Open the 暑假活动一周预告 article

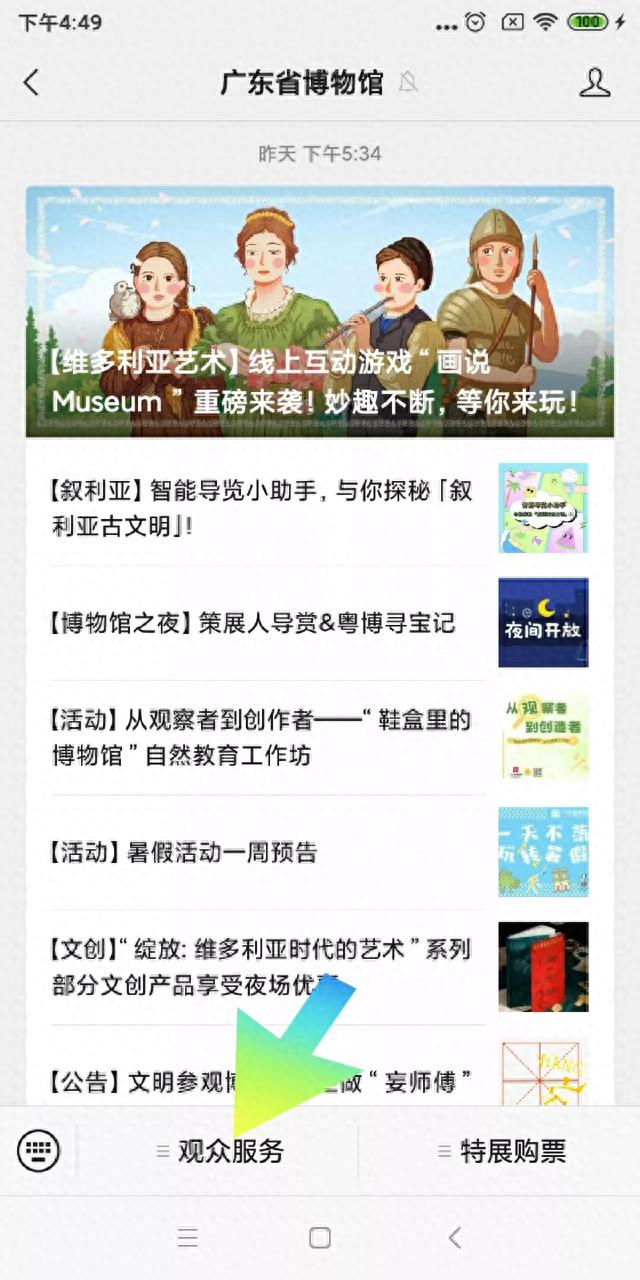coord(320,852)
